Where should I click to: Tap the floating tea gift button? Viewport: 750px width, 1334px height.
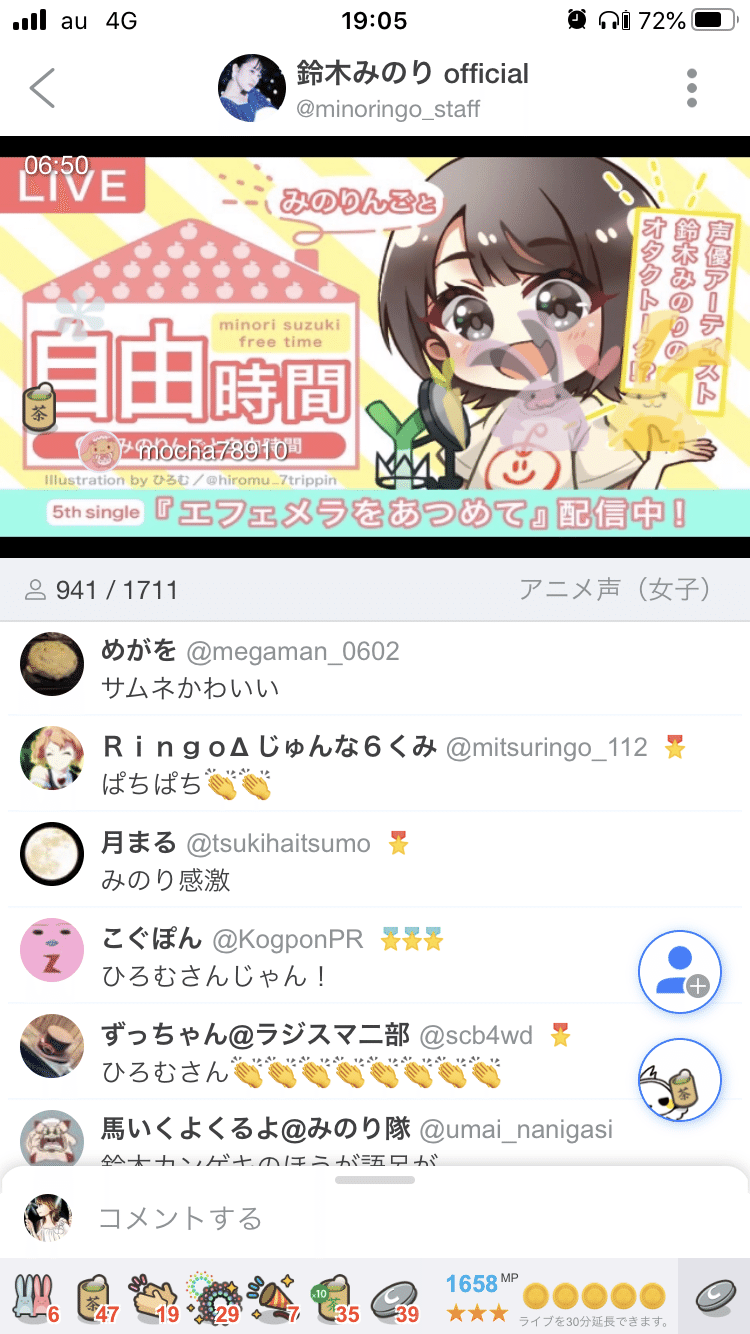pyautogui.click(x=680, y=1080)
